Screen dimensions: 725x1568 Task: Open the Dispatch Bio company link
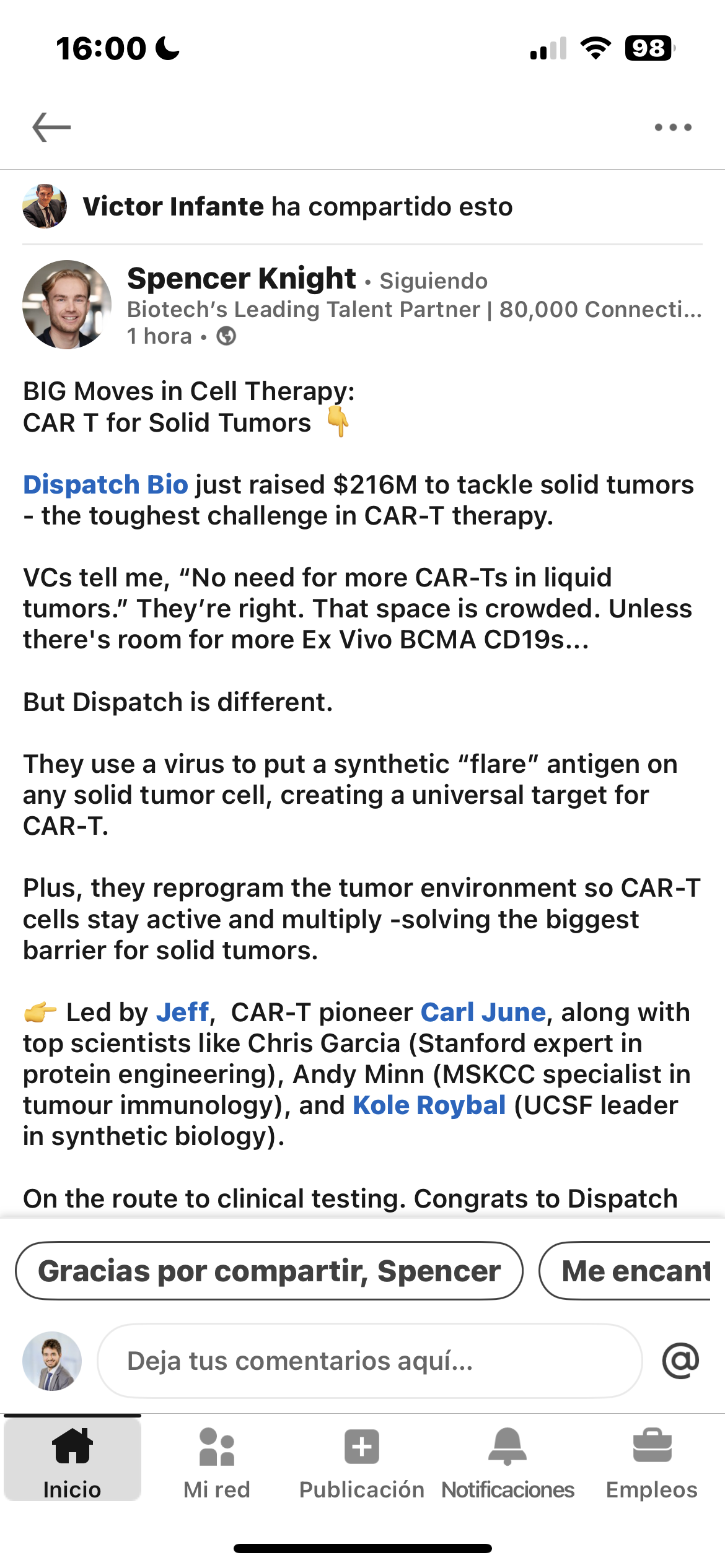click(105, 484)
